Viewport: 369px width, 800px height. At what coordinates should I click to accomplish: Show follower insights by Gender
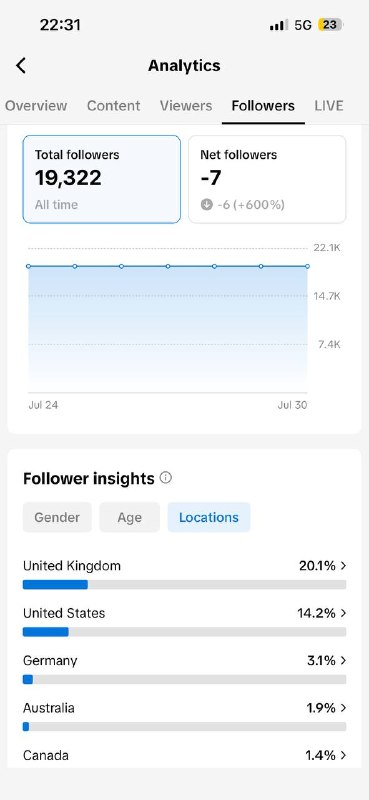57,517
